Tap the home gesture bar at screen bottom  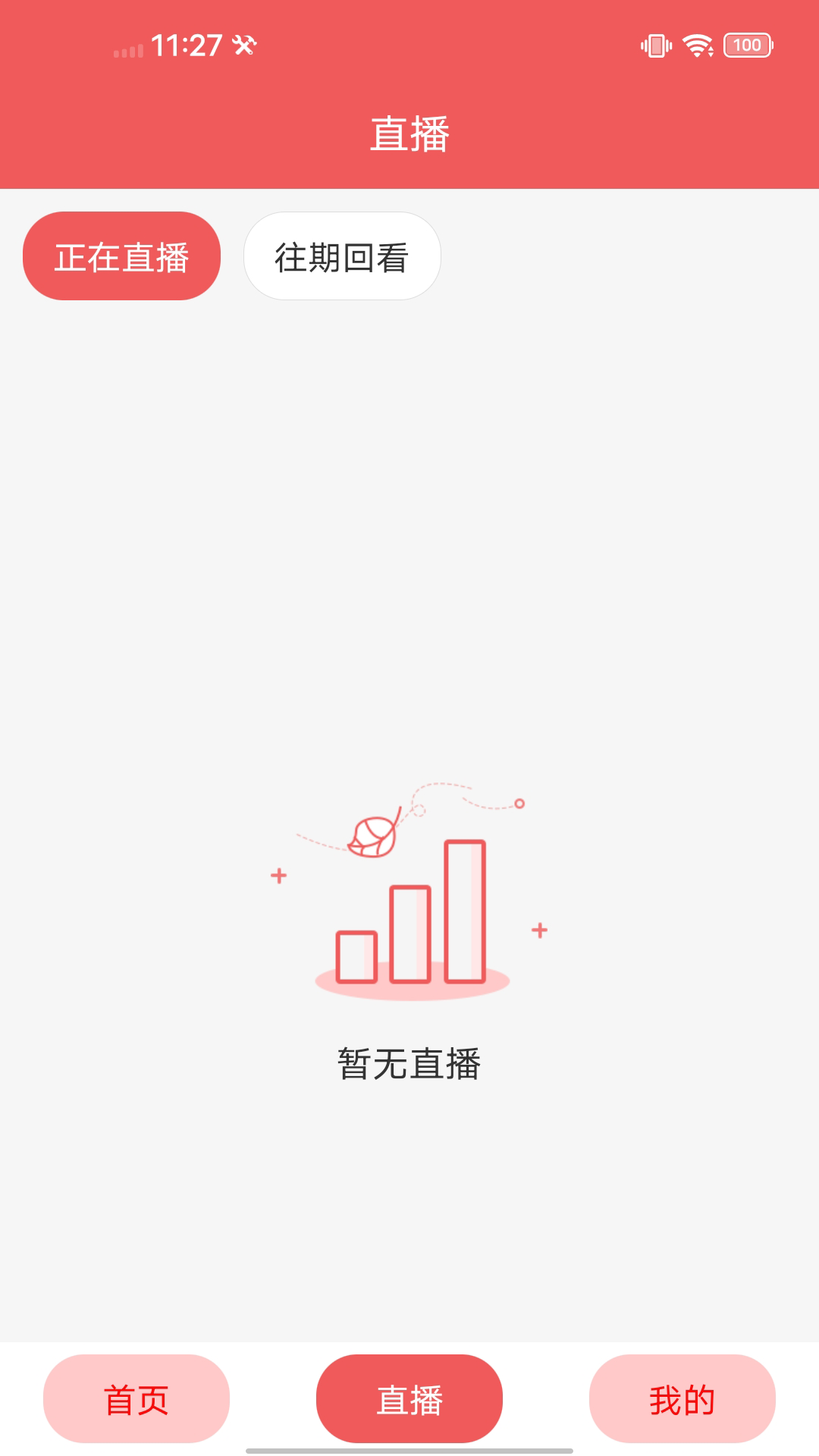point(409,1450)
